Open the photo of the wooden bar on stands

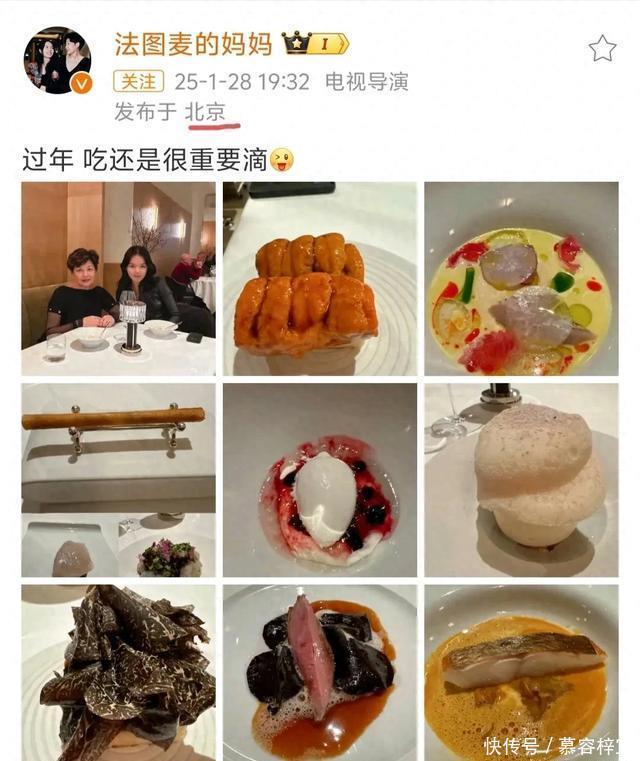pos(118,480)
